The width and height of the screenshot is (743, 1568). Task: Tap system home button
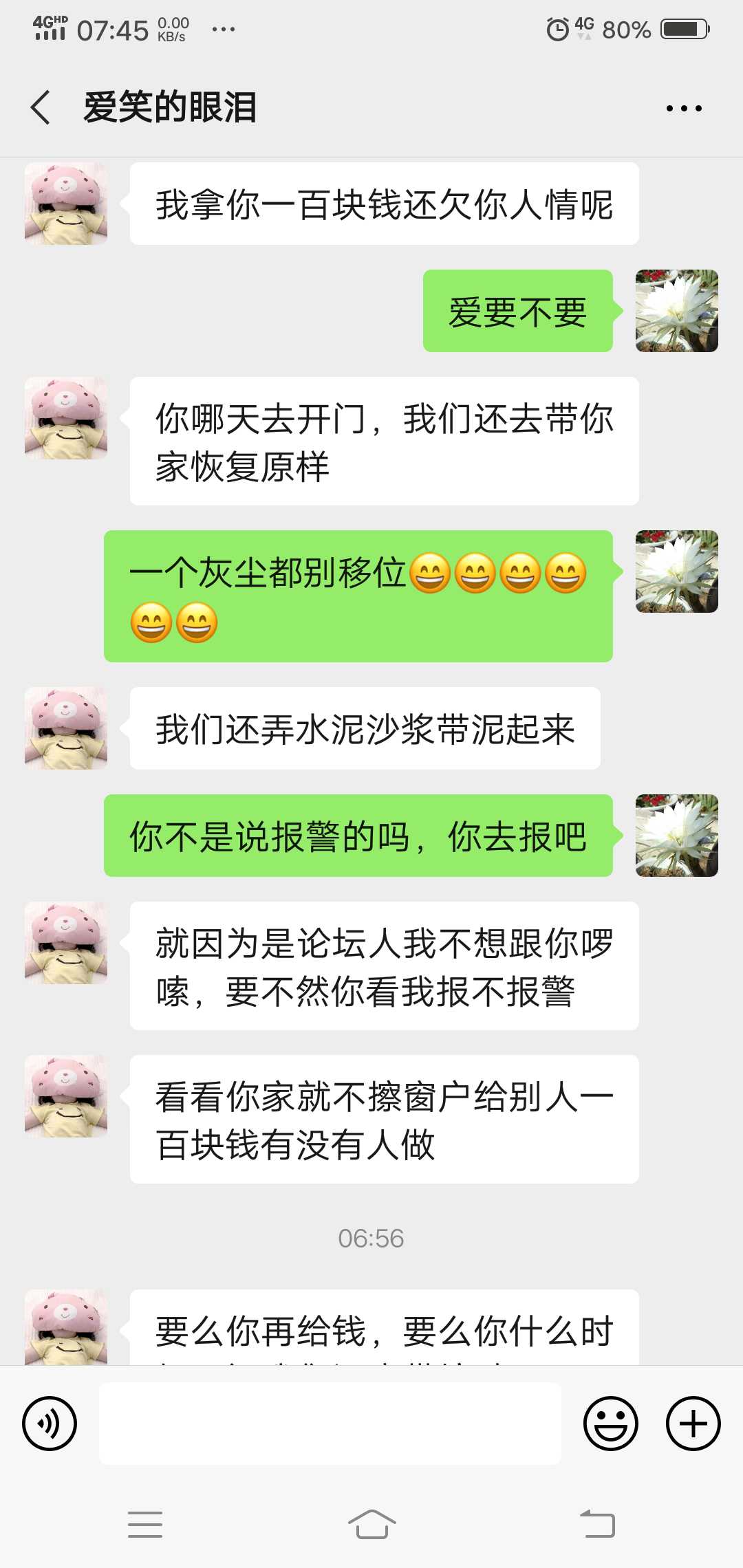pyautogui.click(x=371, y=1525)
